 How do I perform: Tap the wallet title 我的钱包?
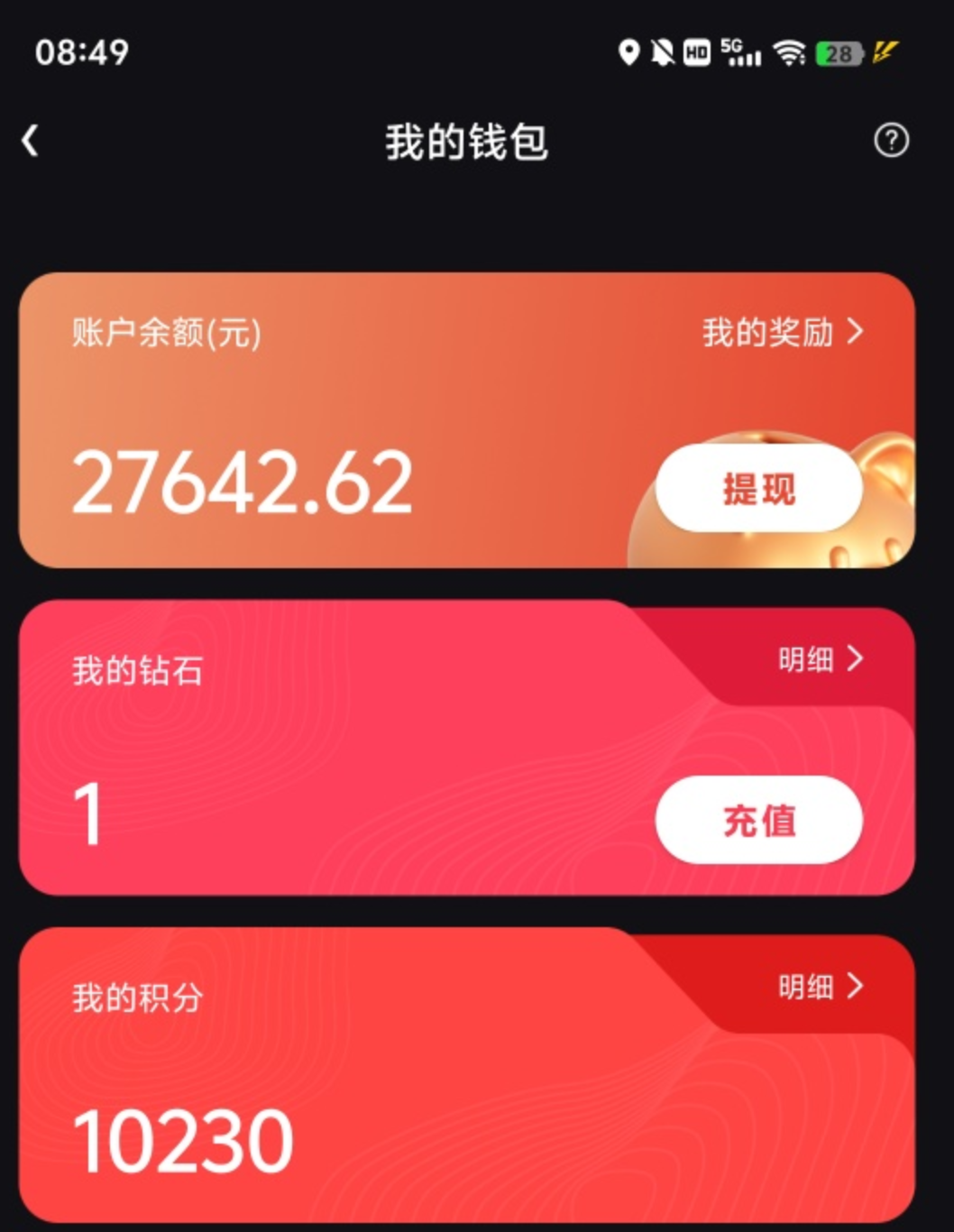pyautogui.click(x=465, y=141)
